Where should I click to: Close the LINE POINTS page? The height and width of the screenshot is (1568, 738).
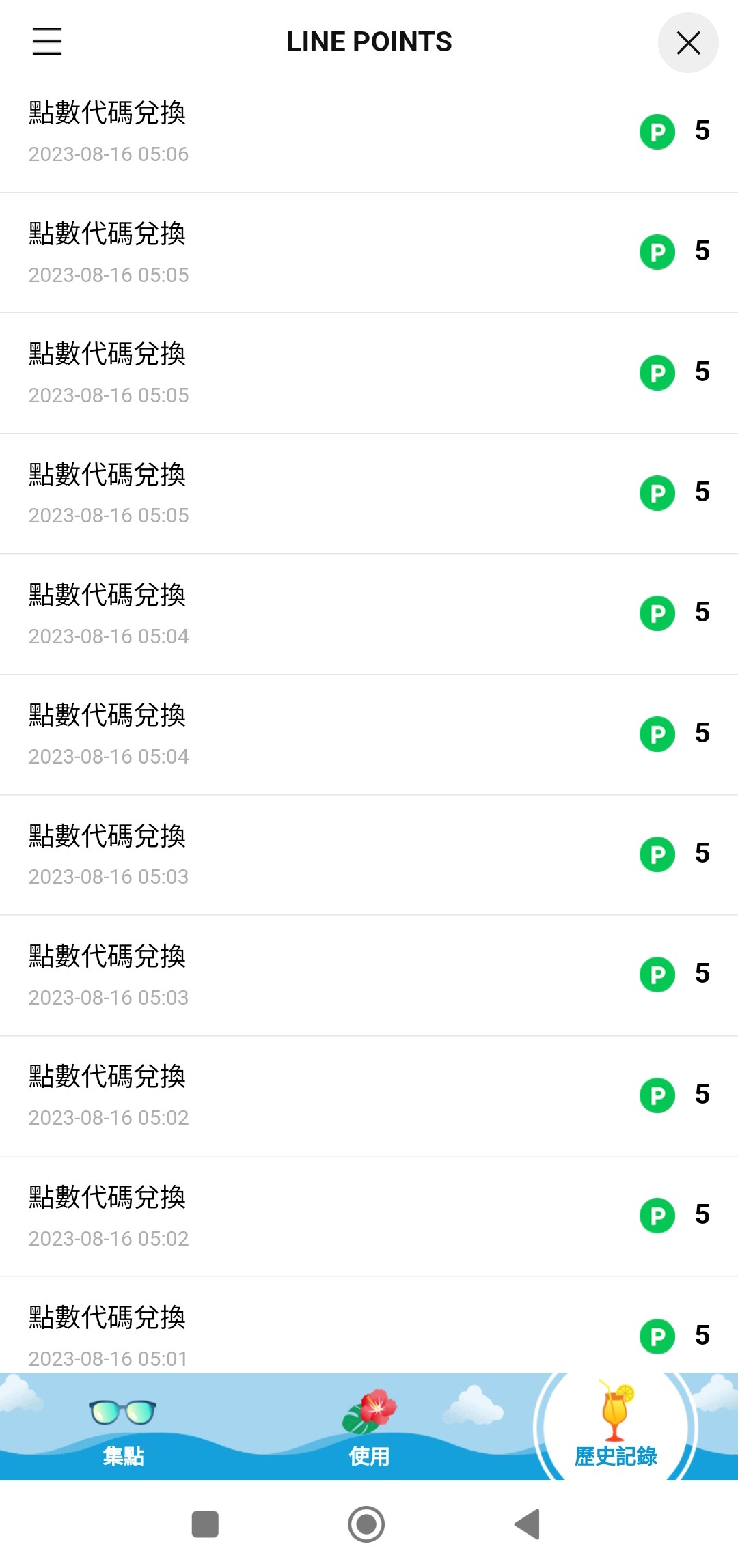pos(687,43)
